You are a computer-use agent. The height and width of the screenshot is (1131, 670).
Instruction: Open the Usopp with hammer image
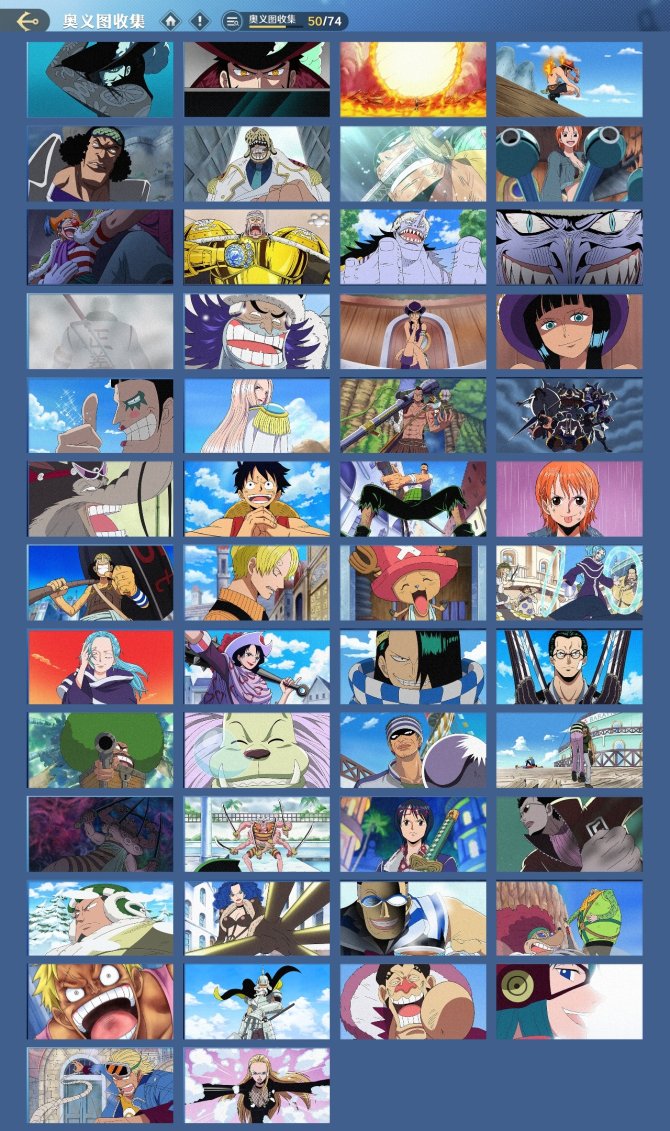click(100, 582)
